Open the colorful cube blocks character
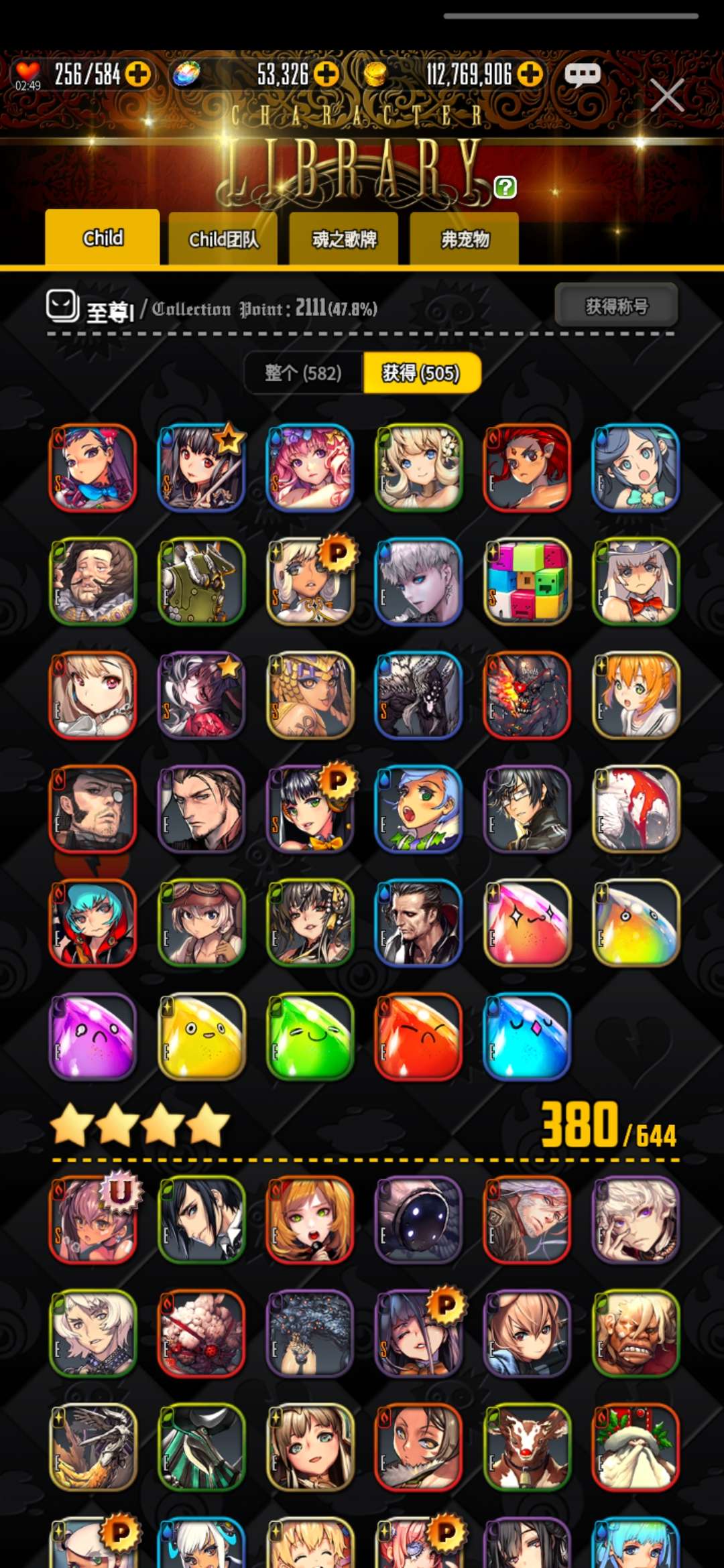Viewport: 724px width, 1568px height. 527,582
